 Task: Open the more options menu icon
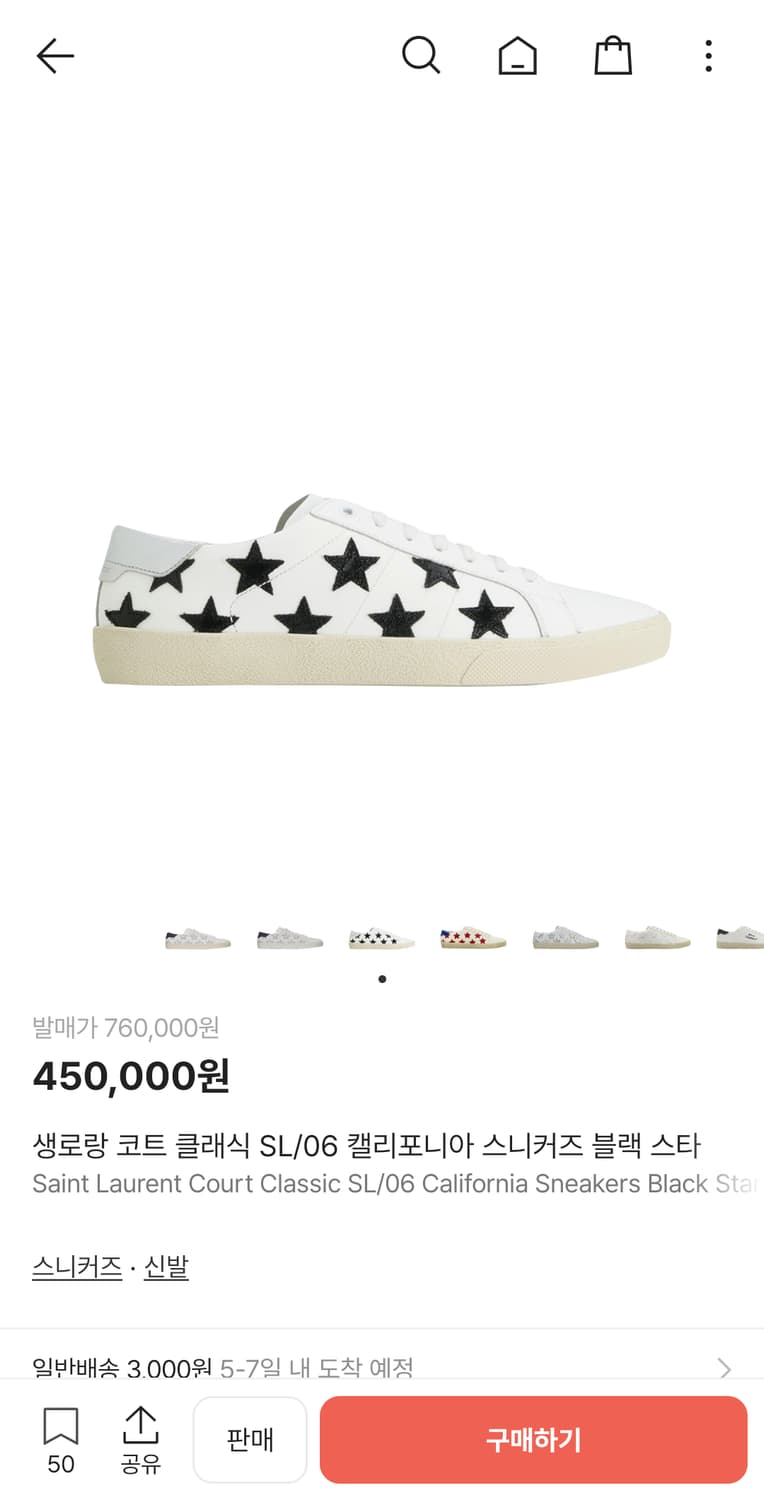(708, 56)
